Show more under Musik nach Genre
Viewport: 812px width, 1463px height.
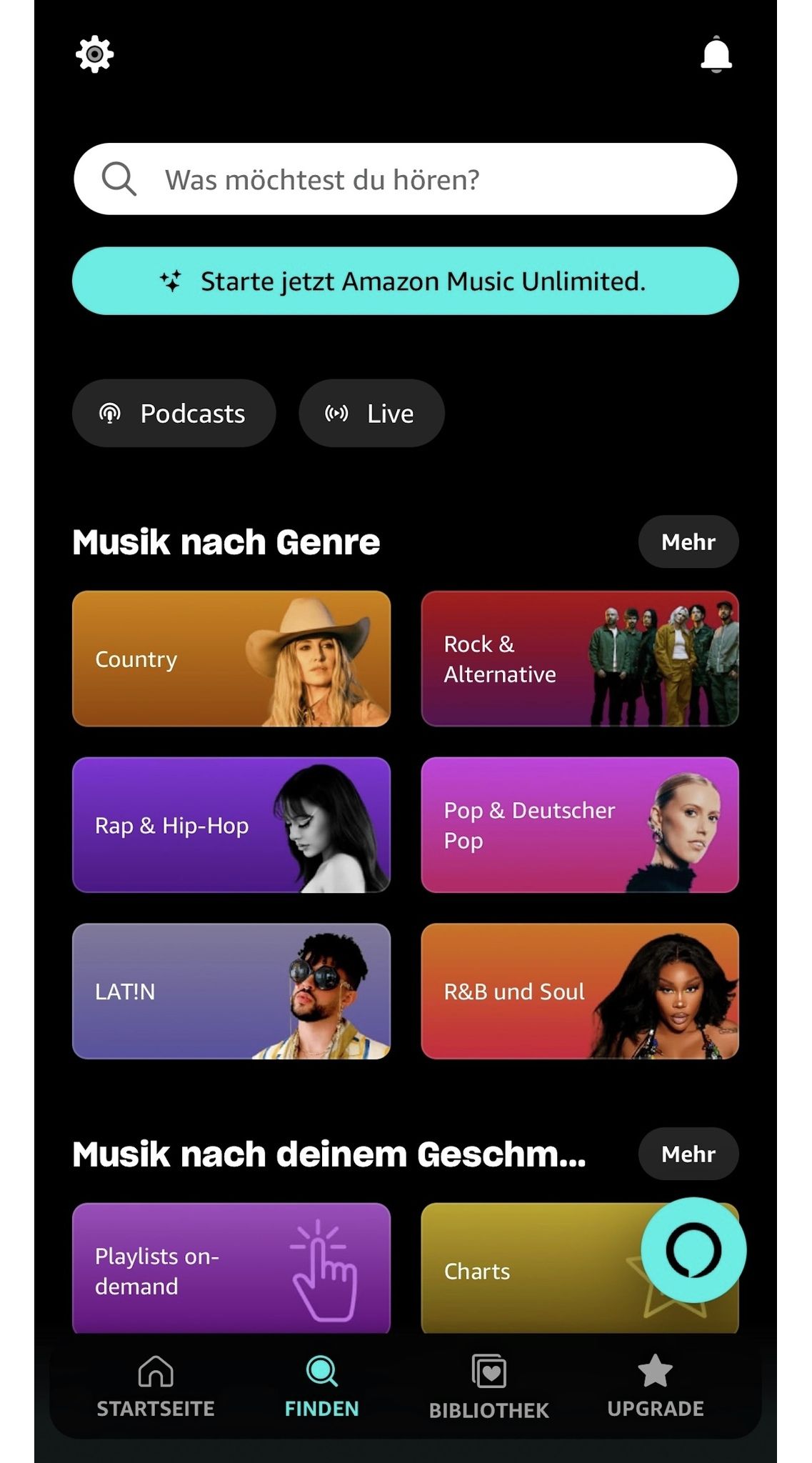[688, 542]
